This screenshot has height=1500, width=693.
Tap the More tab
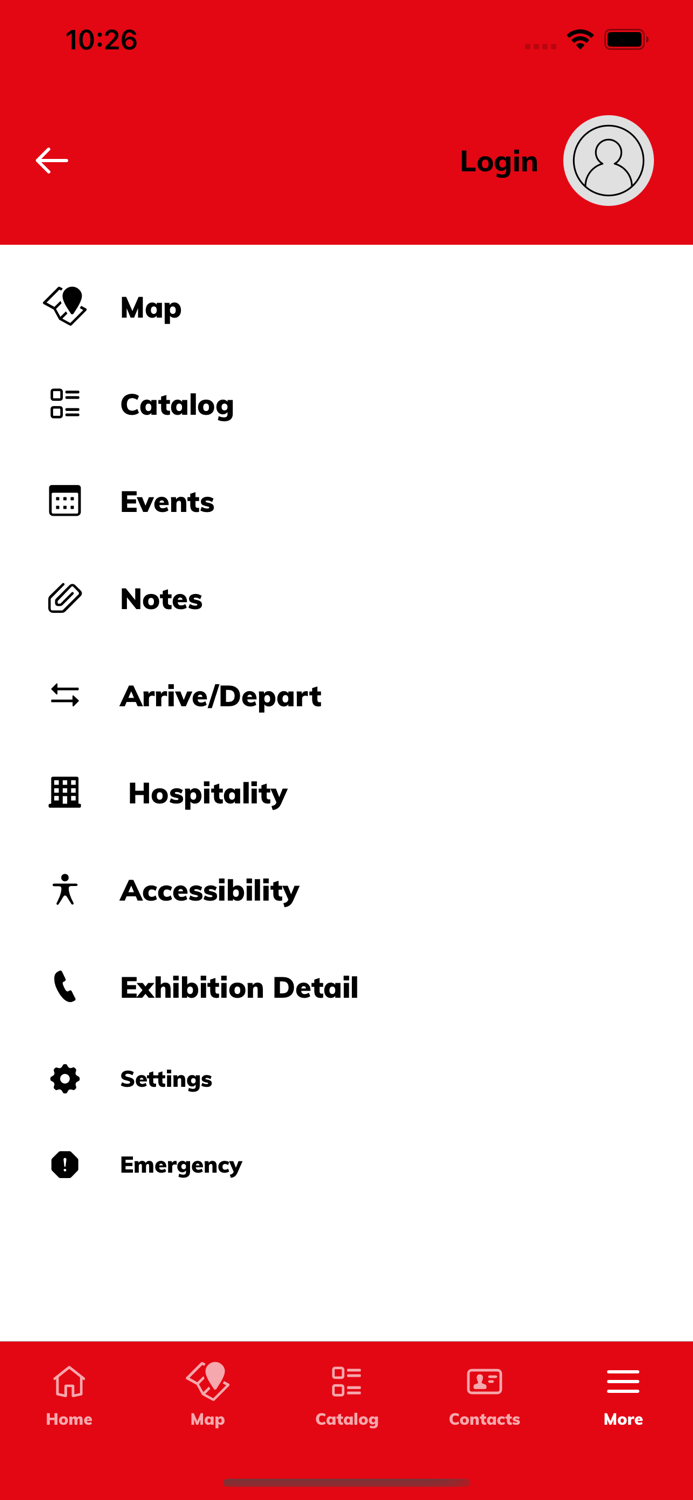[x=623, y=1396]
